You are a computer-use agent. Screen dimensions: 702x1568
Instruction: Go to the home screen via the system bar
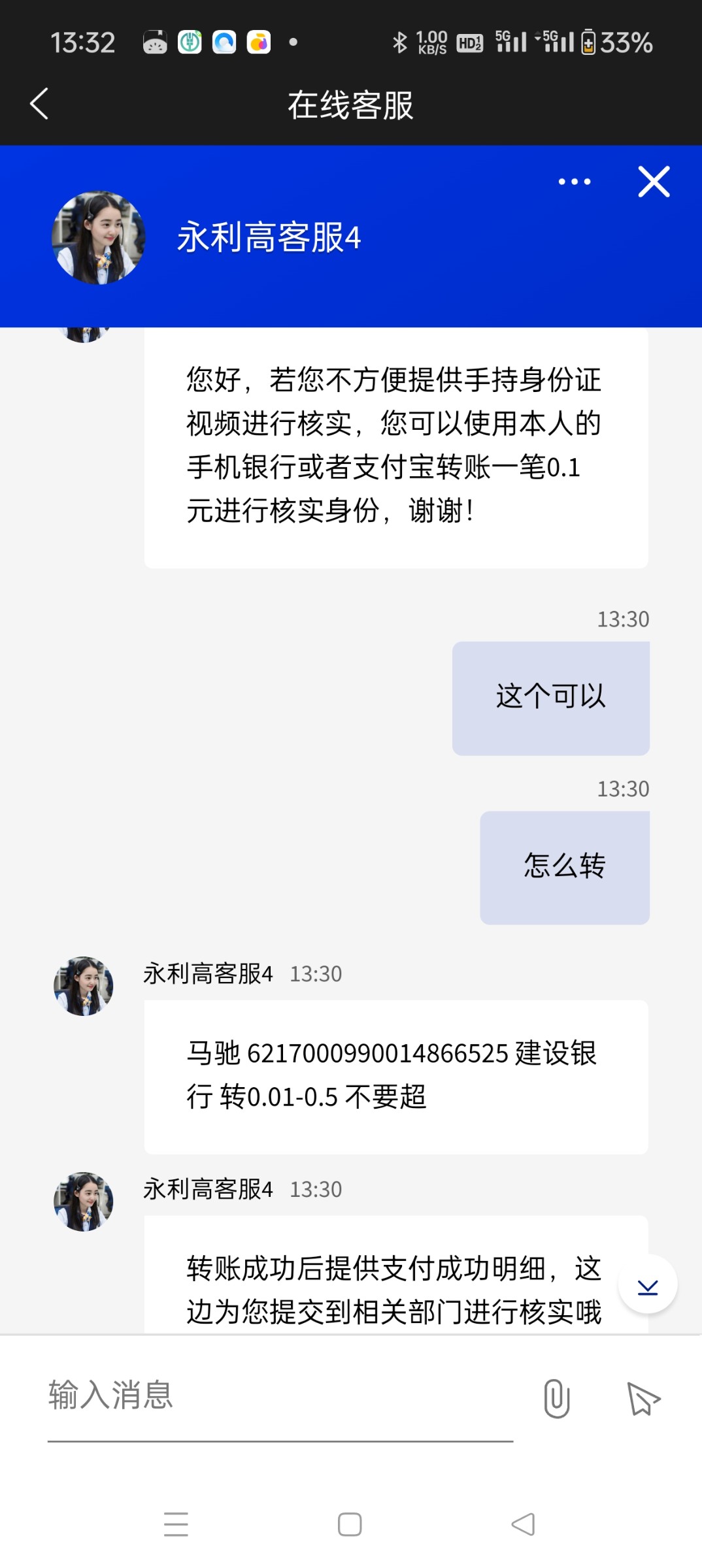[x=350, y=1524]
